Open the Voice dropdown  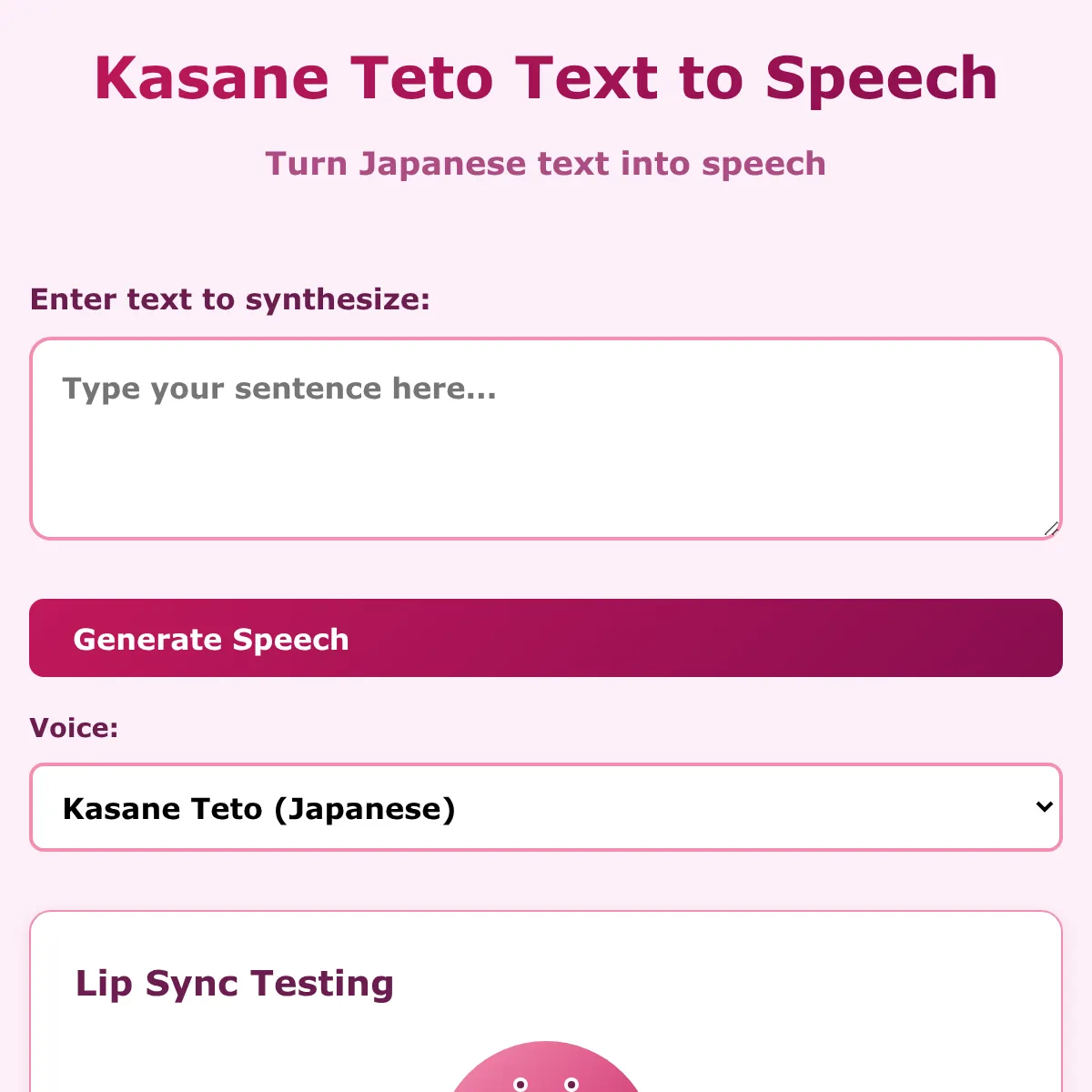pos(546,807)
